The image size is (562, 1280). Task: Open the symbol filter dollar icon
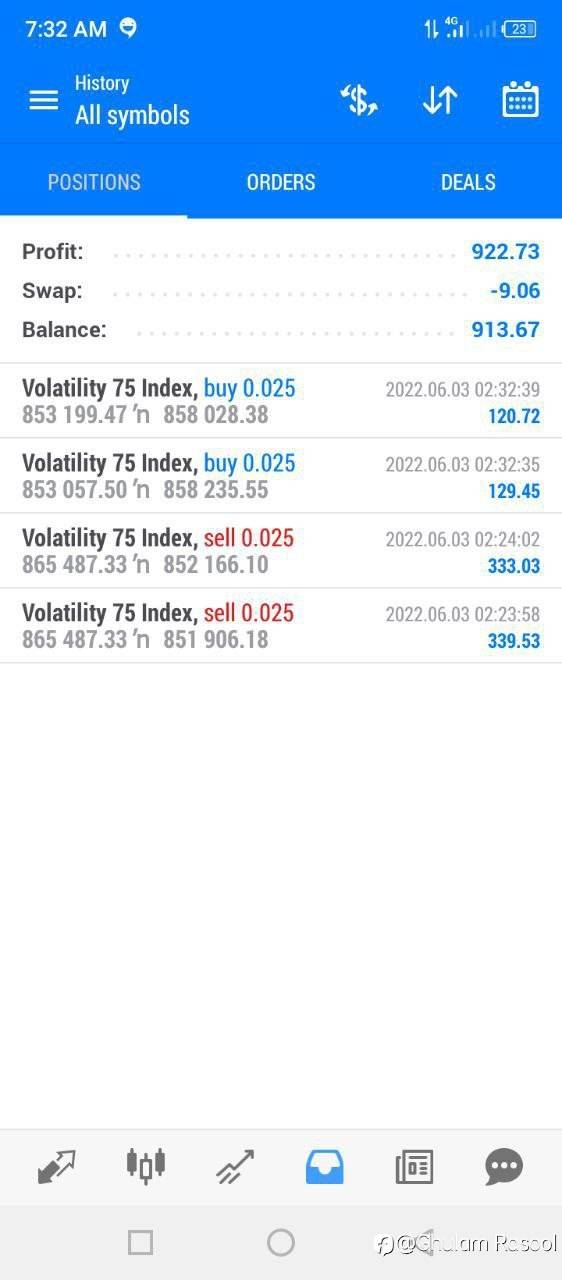359,100
